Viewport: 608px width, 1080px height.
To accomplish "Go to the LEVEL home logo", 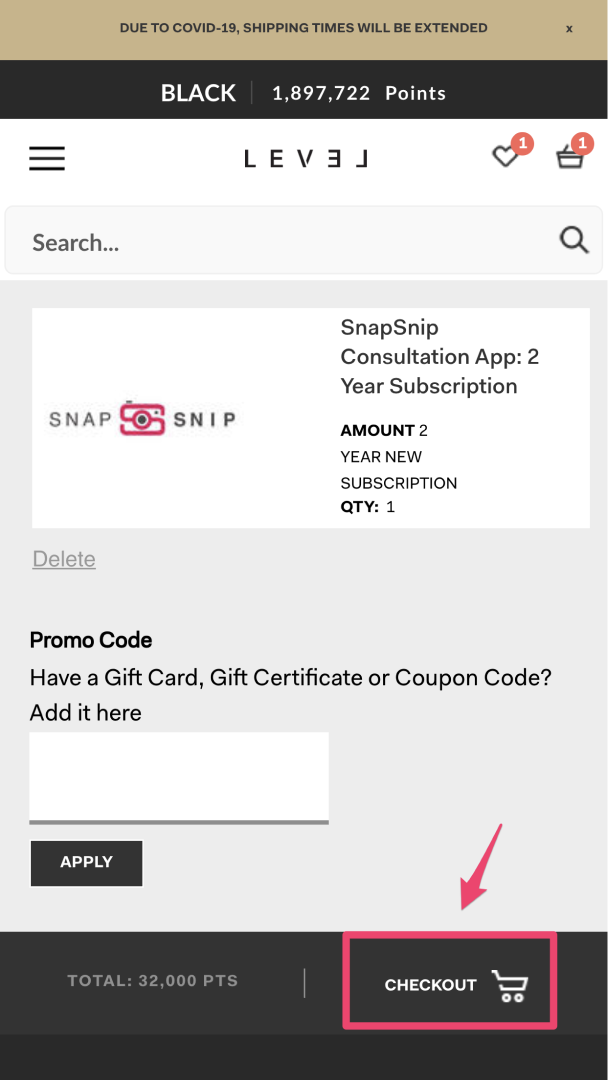I will [x=306, y=159].
